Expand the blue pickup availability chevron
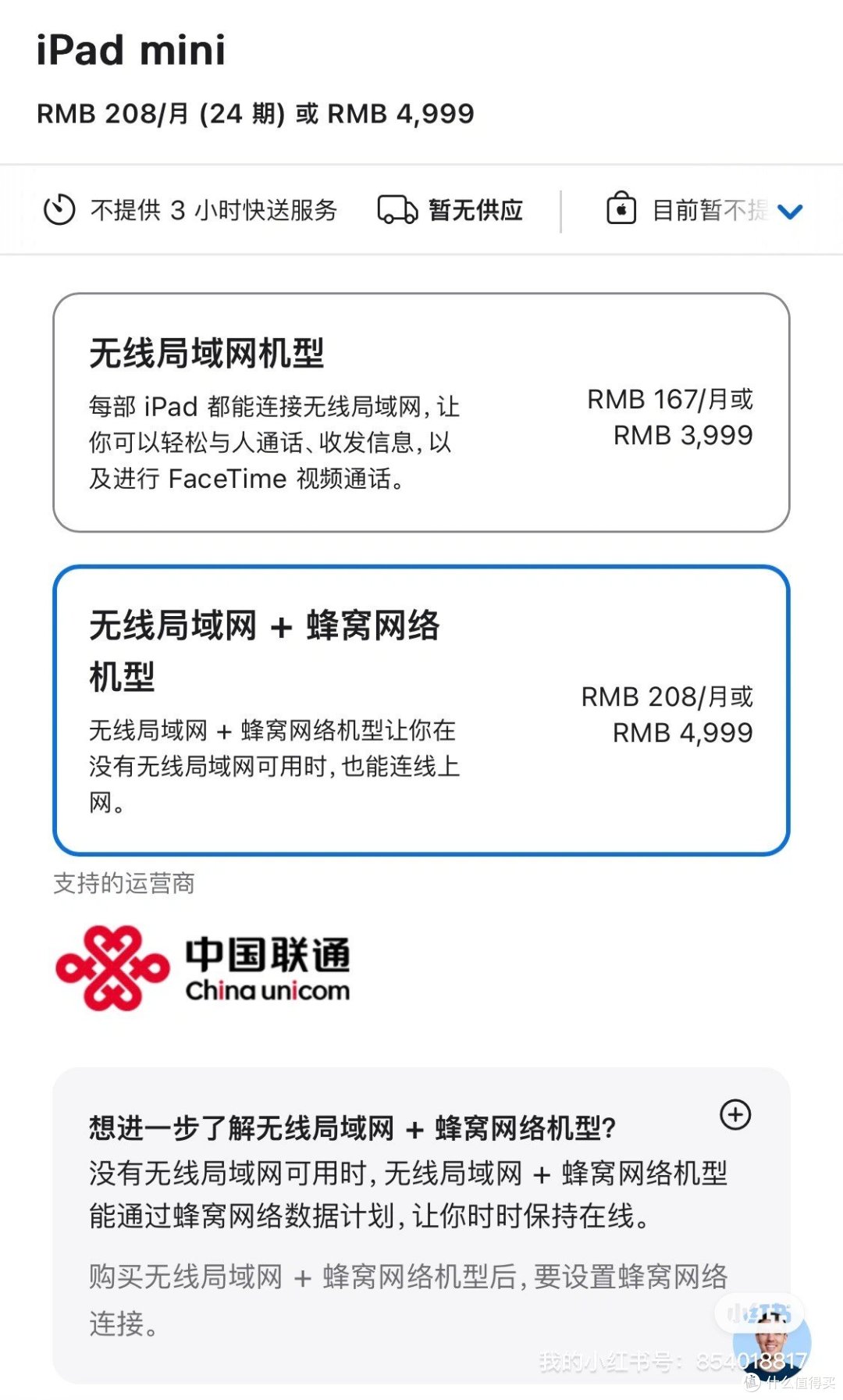 click(x=791, y=210)
